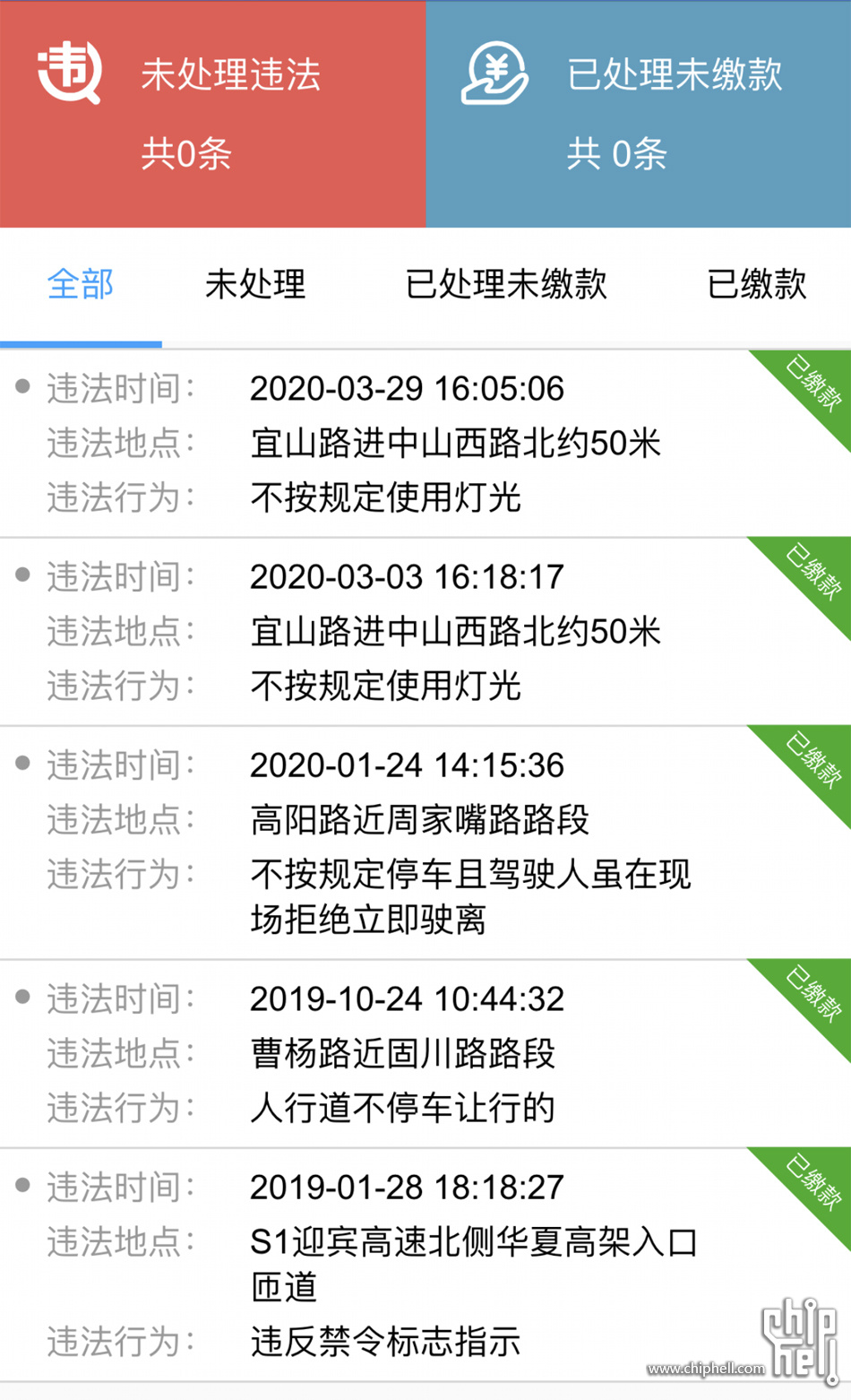Open the 曹杨路近固川路路段 violation record

[x=425, y=1054]
